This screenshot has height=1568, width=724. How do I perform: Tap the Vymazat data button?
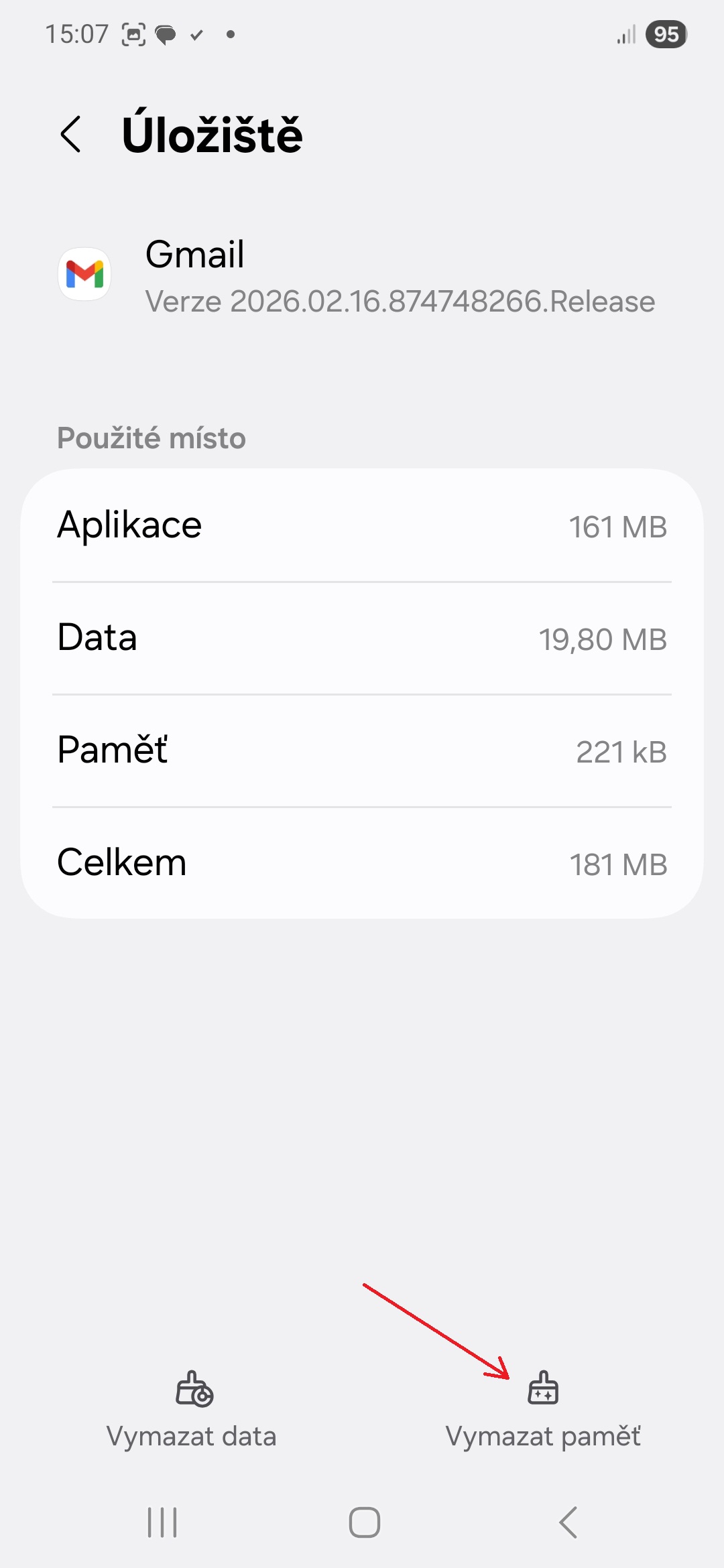pyautogui.click(x=192, y=1409)
